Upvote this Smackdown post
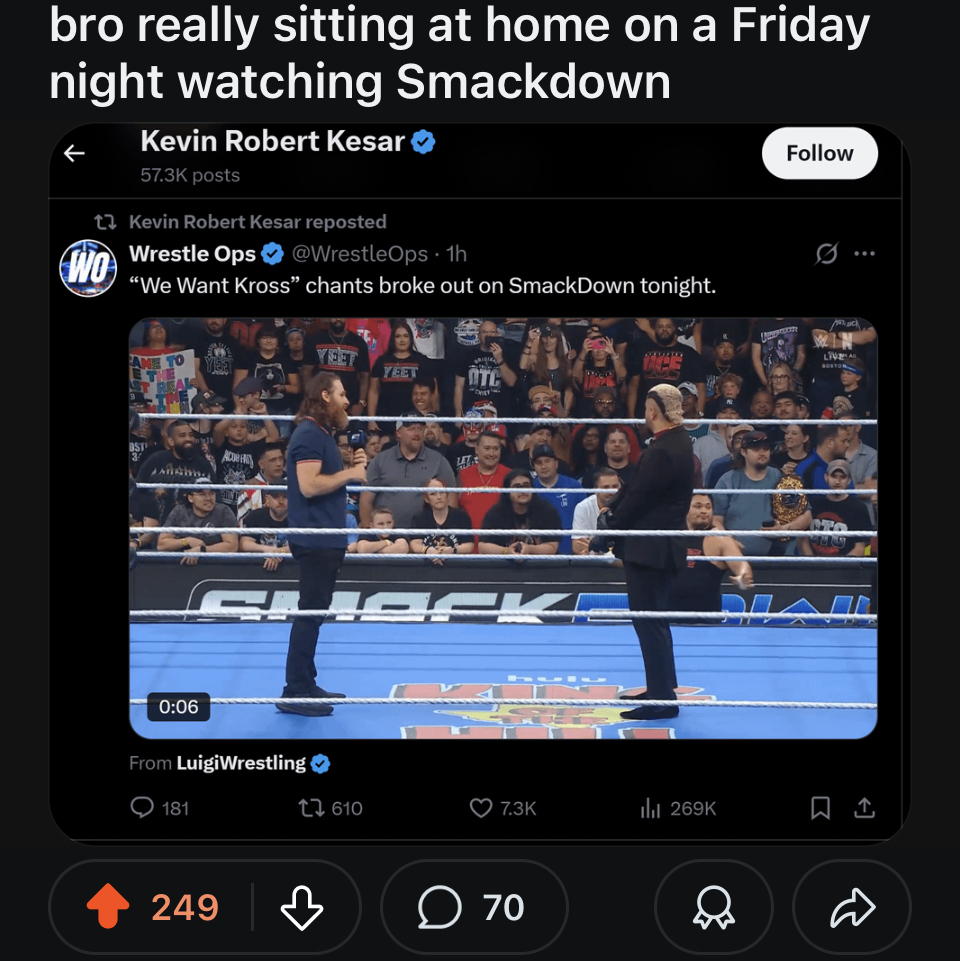Viewport: 960px width, 961px height. 108,907
